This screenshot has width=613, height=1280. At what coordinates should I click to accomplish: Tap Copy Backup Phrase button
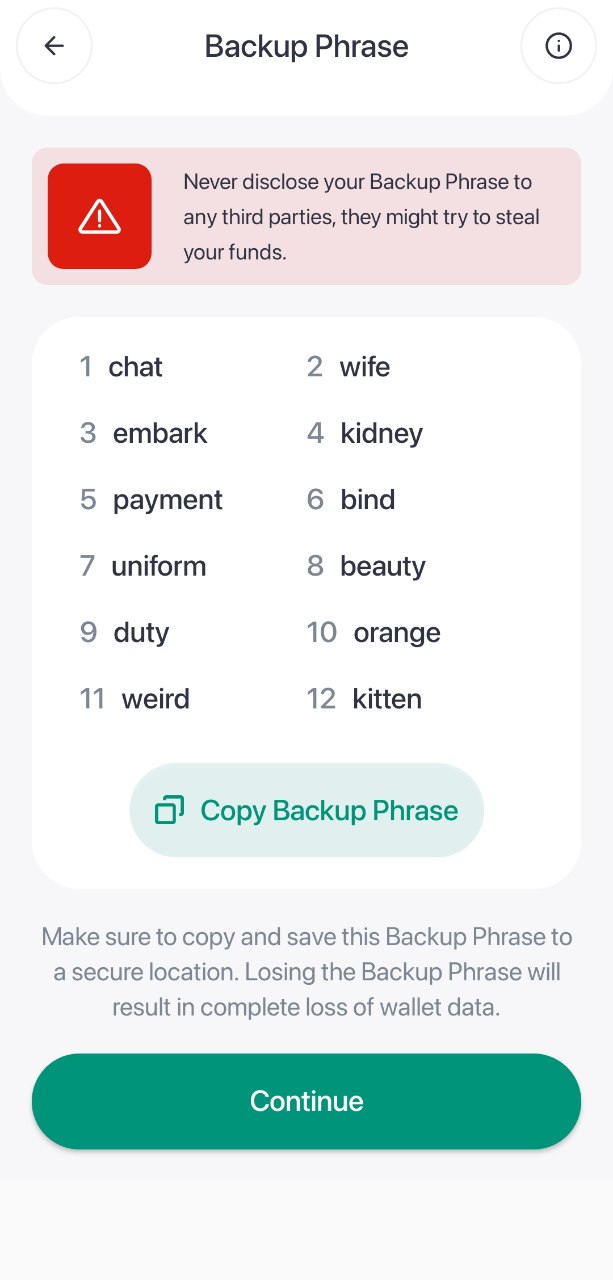[306, 810]
